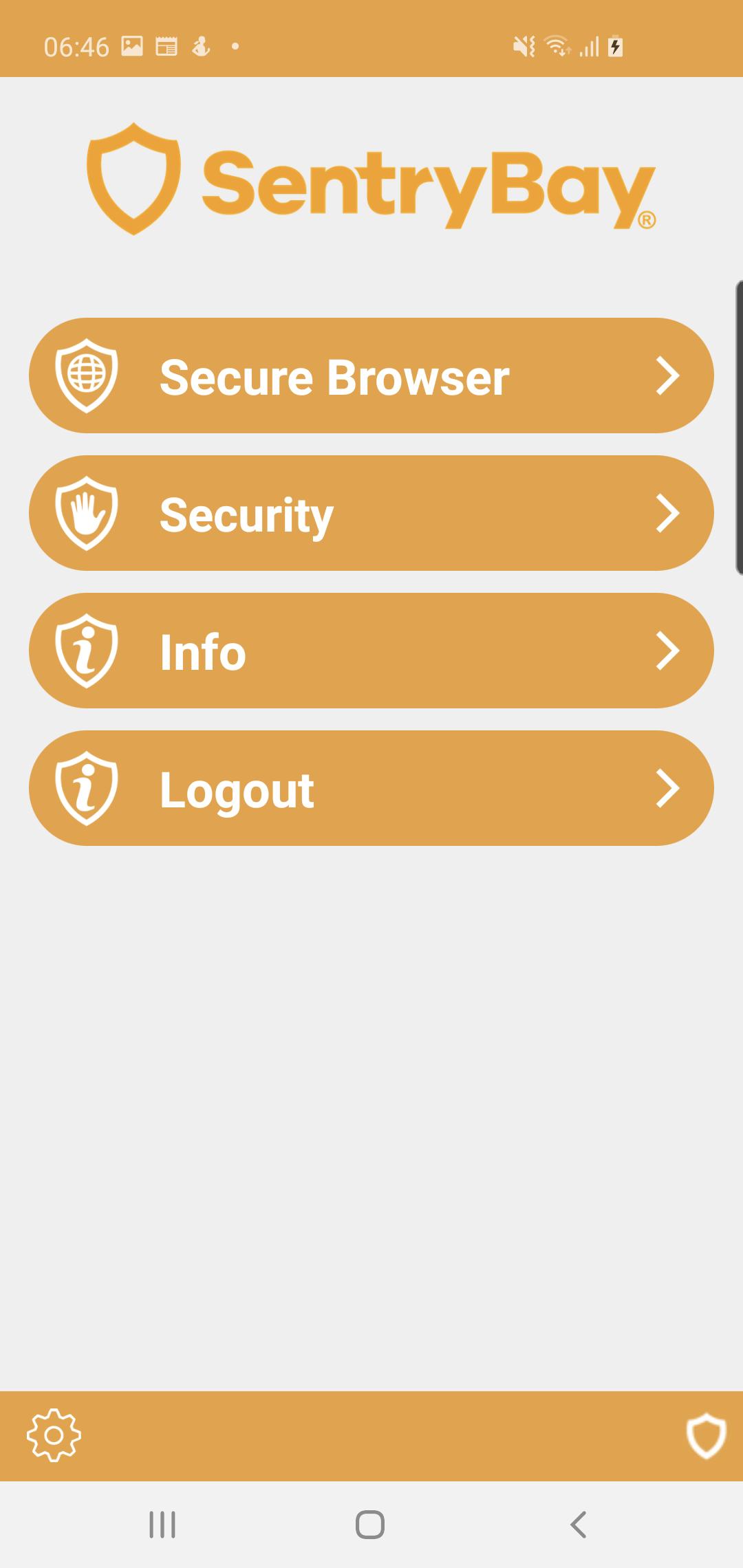Open Info via its right chevron
The width and height of the screenshot is (743, 1568).
(666, 651)
